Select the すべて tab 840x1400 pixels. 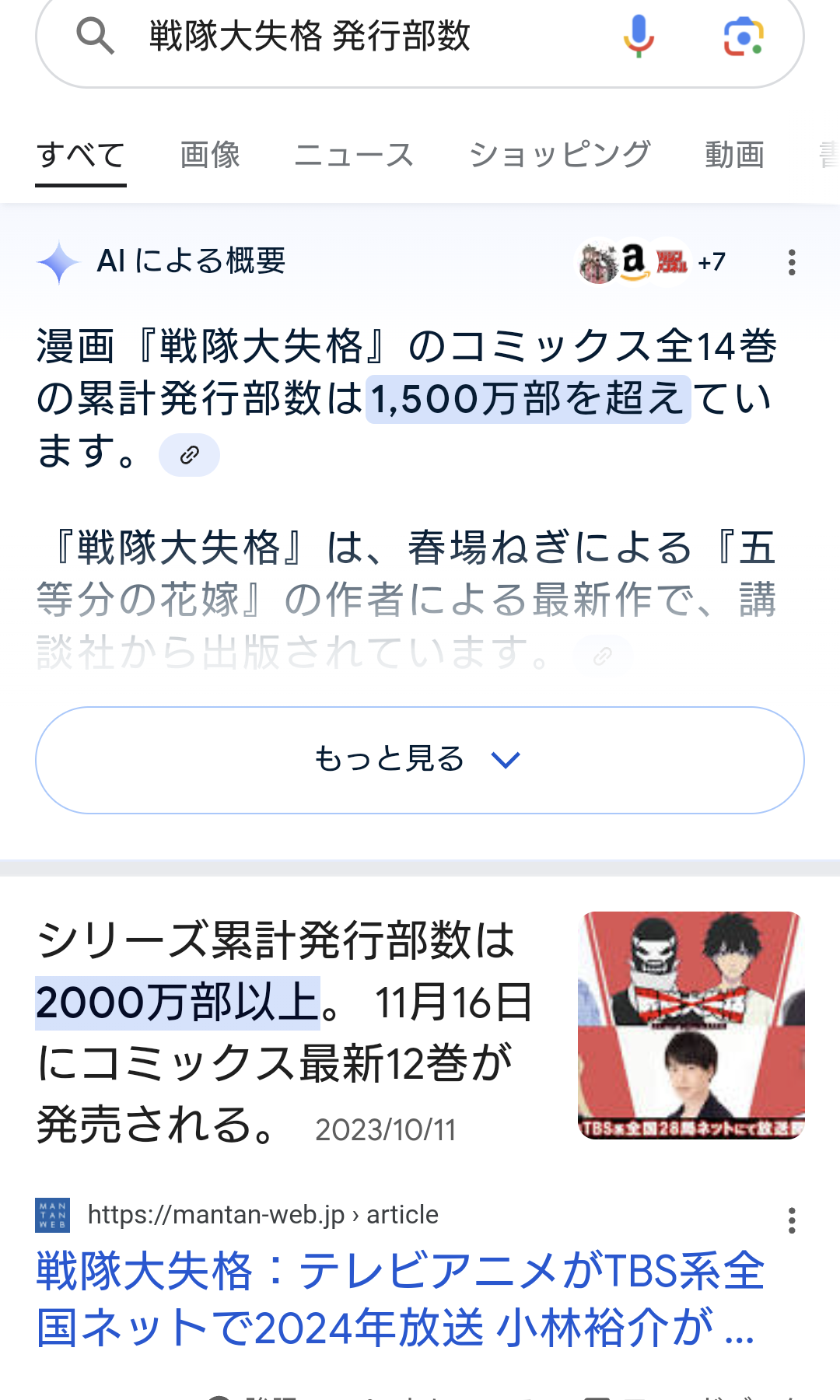(81, 155)
